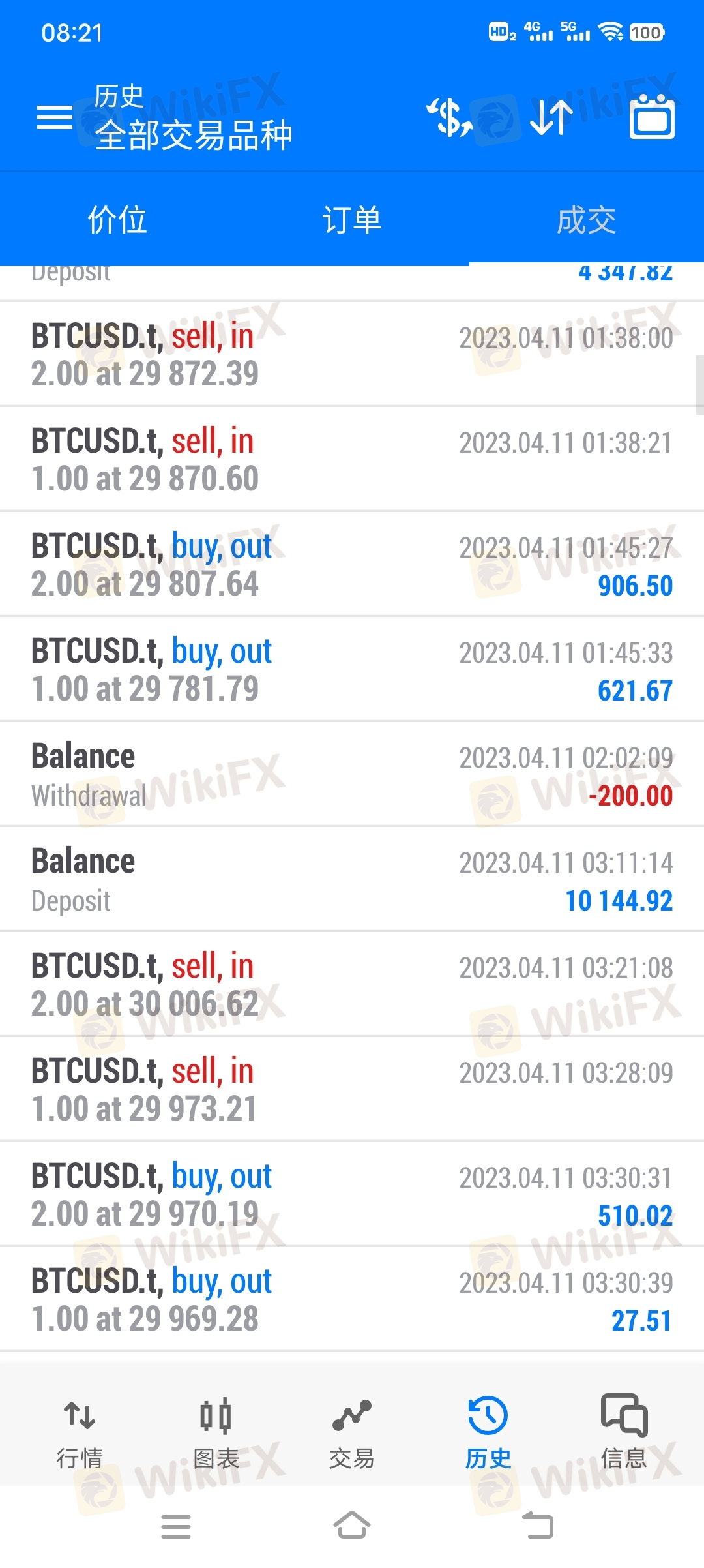The image size is (704, 1568).
Task: Open the buy deal with profit 906.50
Action: click(352, 564)
